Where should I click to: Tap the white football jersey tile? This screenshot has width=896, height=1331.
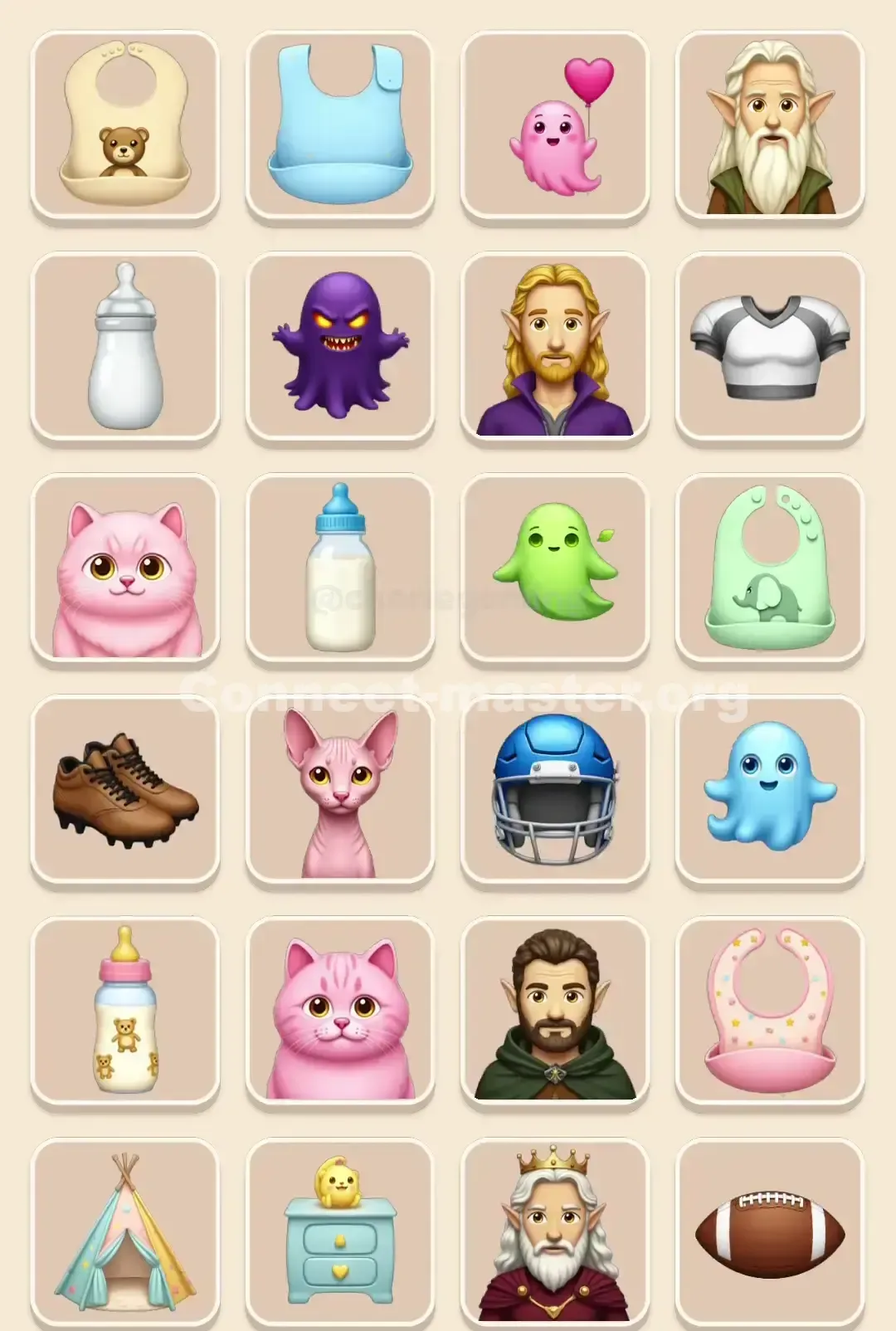point(770,344)
